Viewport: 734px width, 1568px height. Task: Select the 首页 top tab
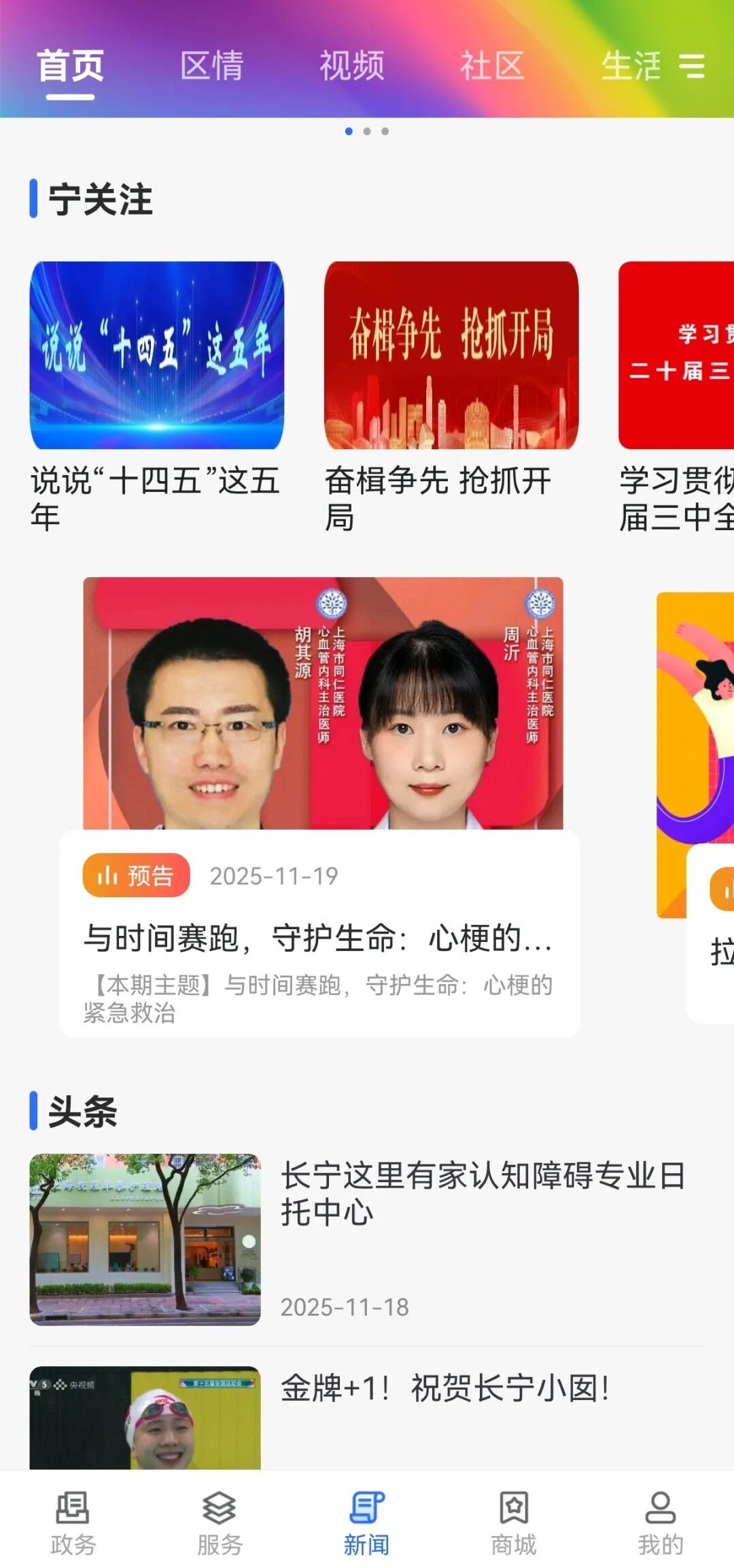(x=71, y=66)
